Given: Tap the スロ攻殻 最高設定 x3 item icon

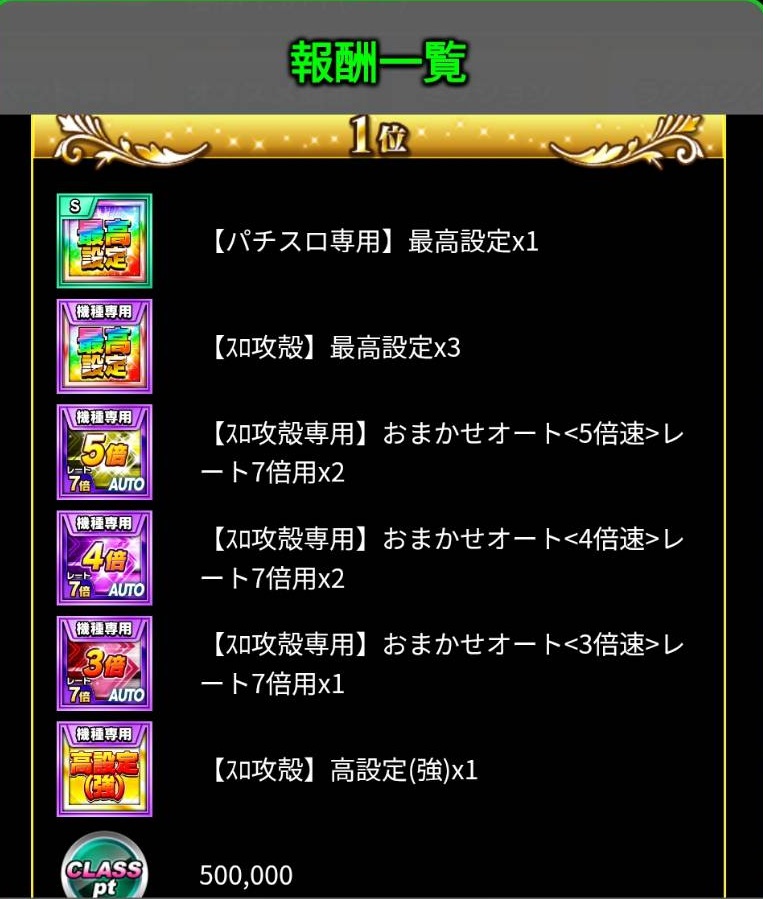Looking at the screenshot, I should [x=104, y=347].
